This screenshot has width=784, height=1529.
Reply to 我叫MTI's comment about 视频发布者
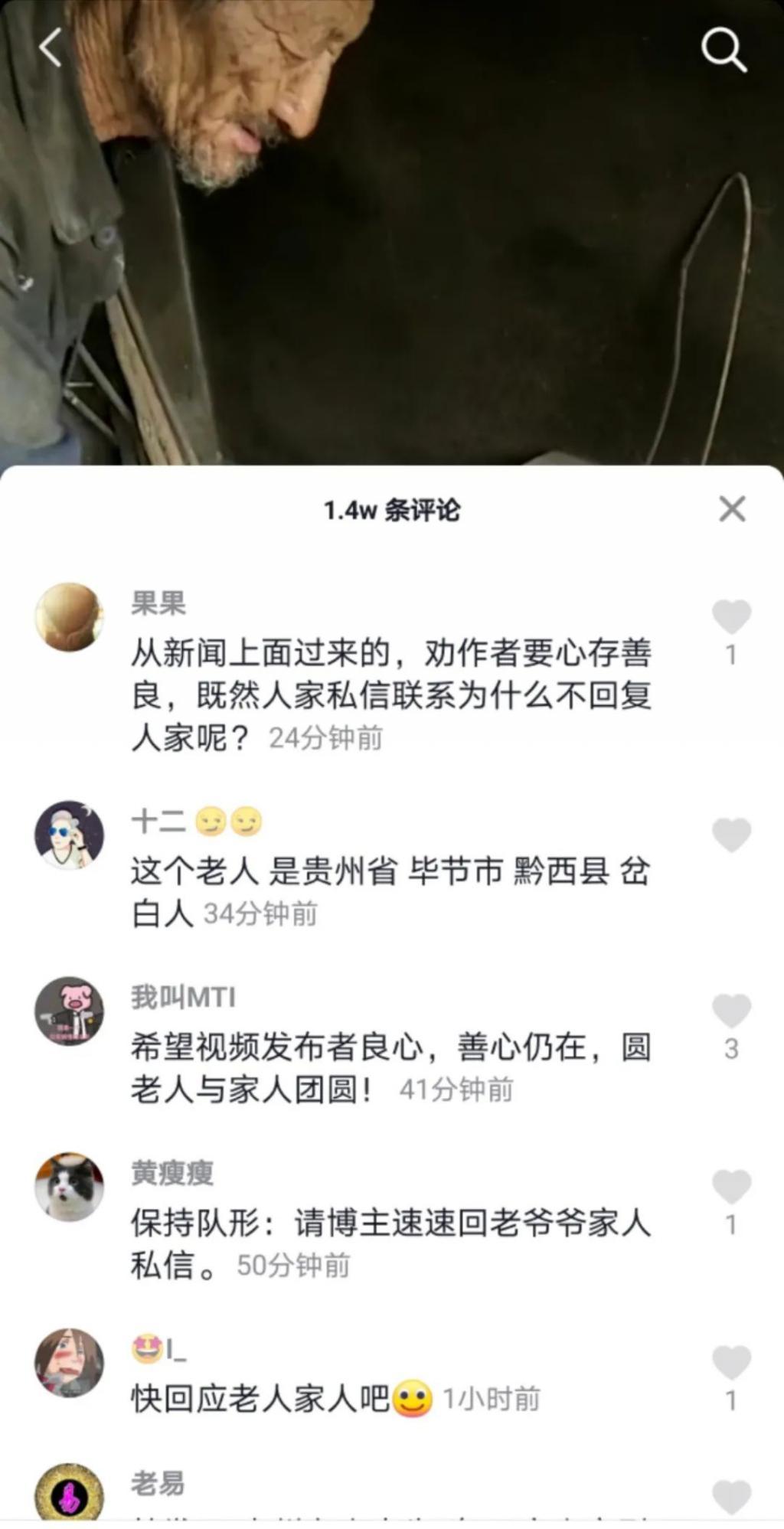coord(389,1067)
